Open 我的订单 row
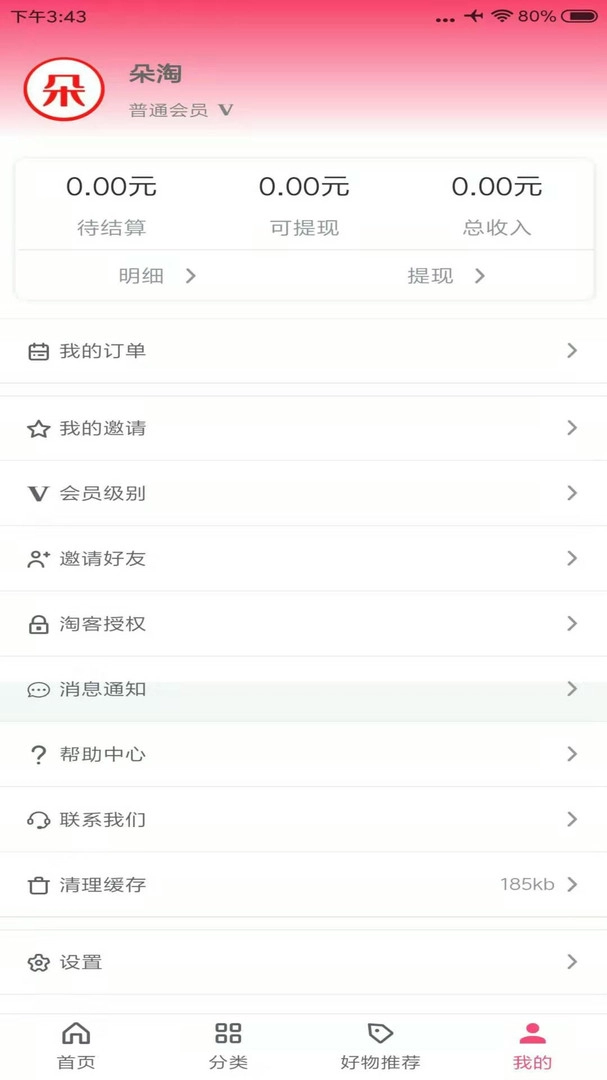 (x=303, y=351)
